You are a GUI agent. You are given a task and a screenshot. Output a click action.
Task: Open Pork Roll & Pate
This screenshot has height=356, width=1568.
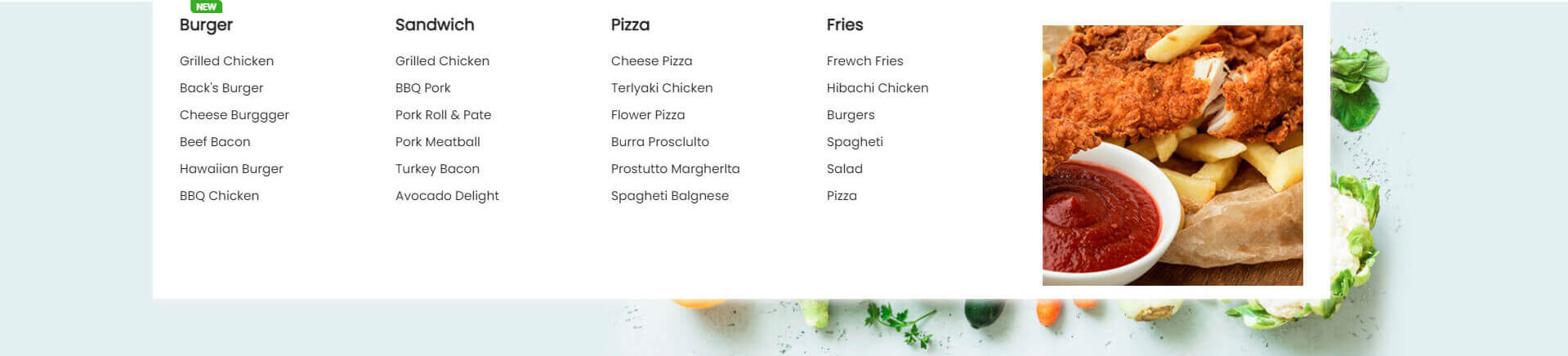pyautogui.click(x=443, y=115)
